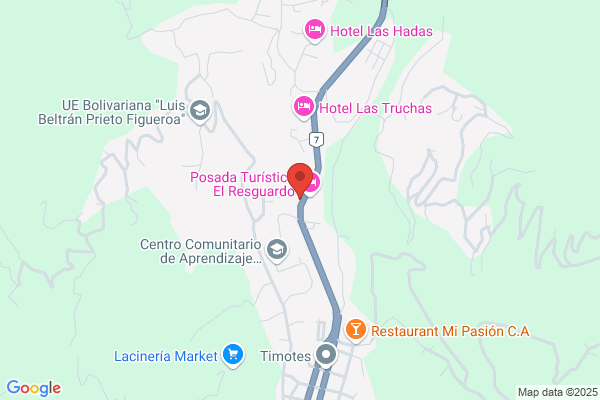
Task: Select the Restaurant Mi Pasión C.A pin
Action: 356,330
